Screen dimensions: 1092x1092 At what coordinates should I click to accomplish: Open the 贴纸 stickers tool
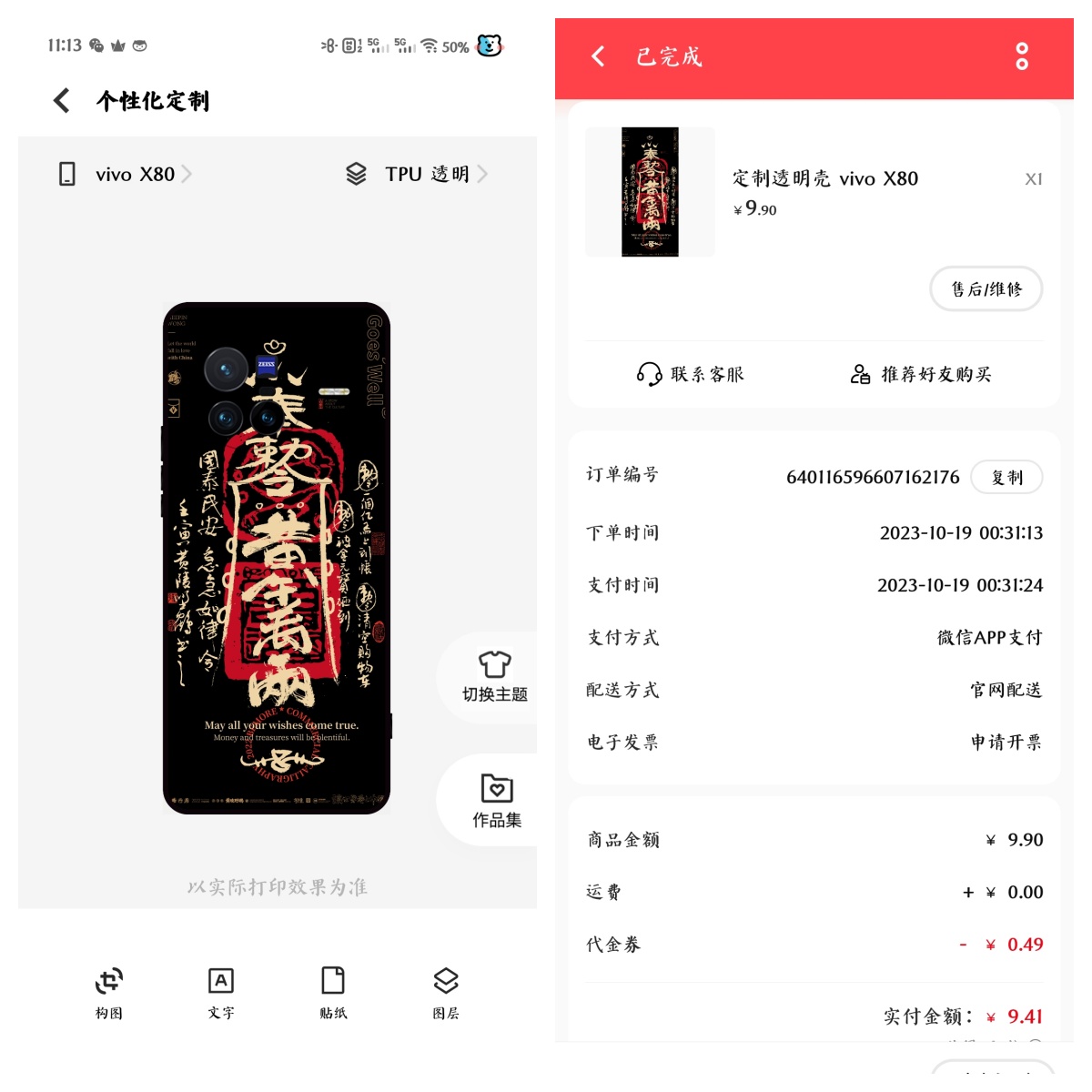(x=333, y=992)
